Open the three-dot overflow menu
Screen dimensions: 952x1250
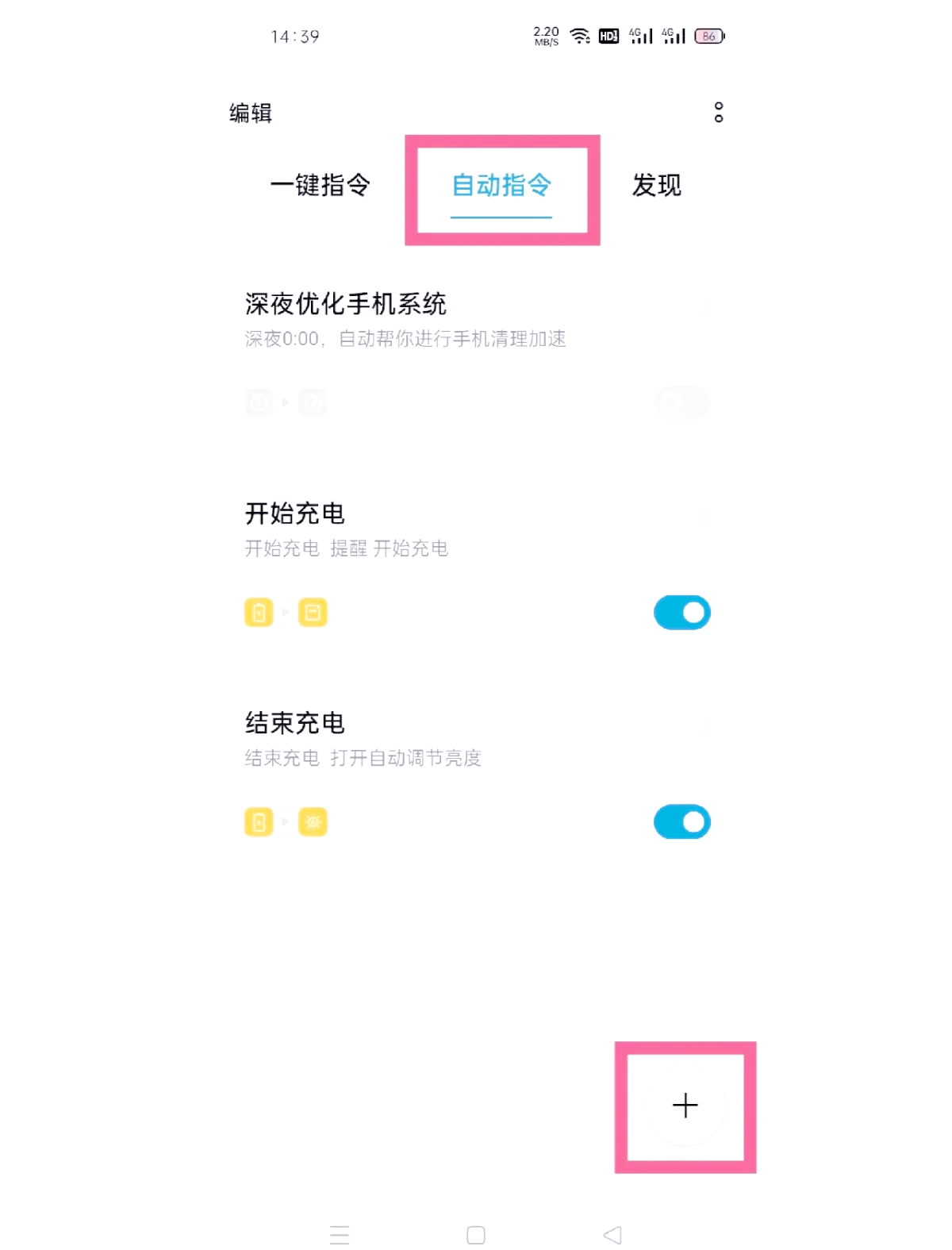coord(719,113)
